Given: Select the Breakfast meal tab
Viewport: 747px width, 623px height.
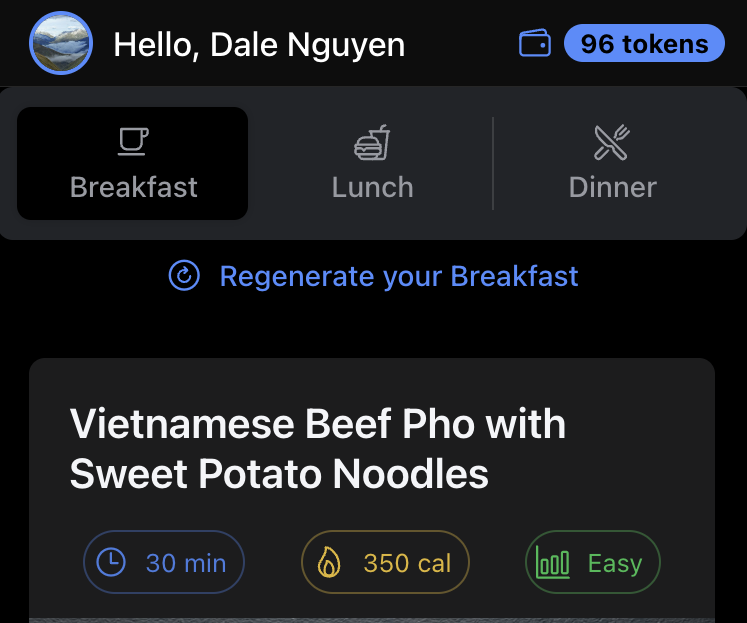Looking at the screenshot, I should [133, 164].
